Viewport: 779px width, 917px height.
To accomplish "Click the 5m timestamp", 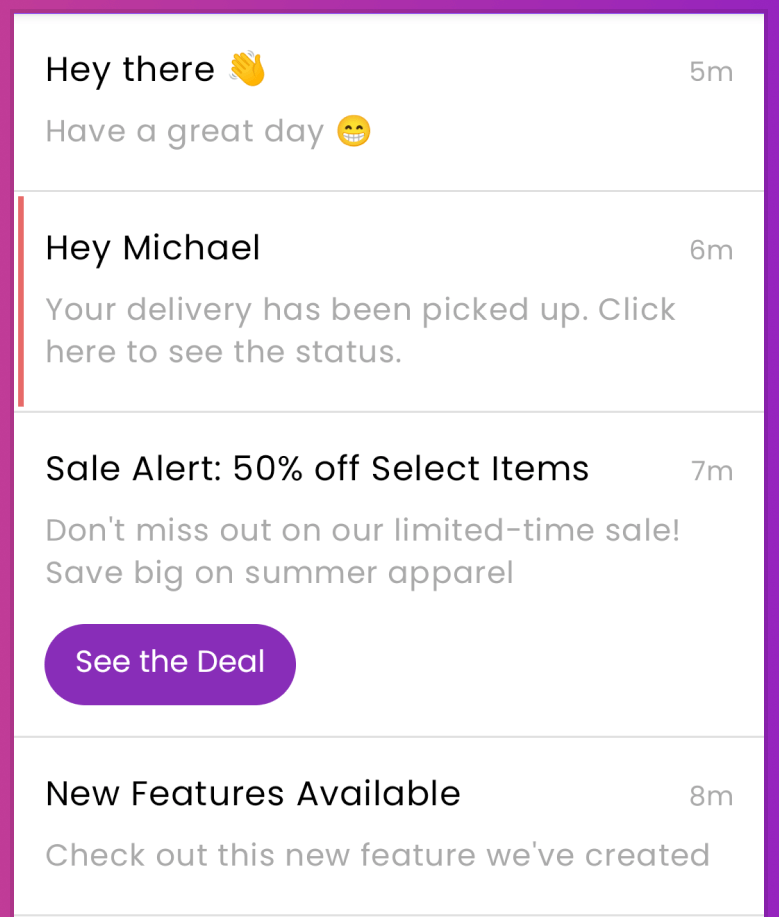I will pyautogui.click(x=711, y=71).
